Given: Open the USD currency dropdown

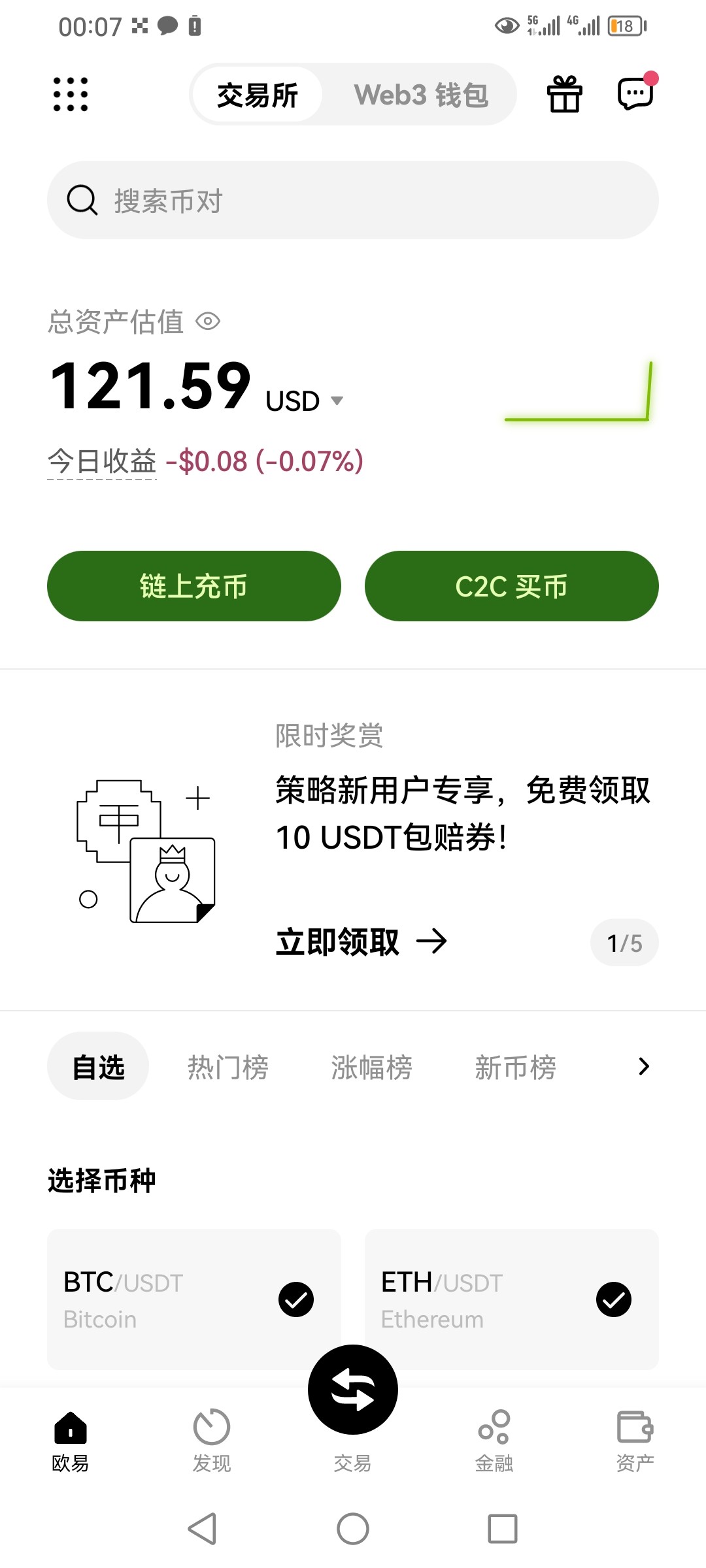Looking at the screenshot, I should coord(305,401).
